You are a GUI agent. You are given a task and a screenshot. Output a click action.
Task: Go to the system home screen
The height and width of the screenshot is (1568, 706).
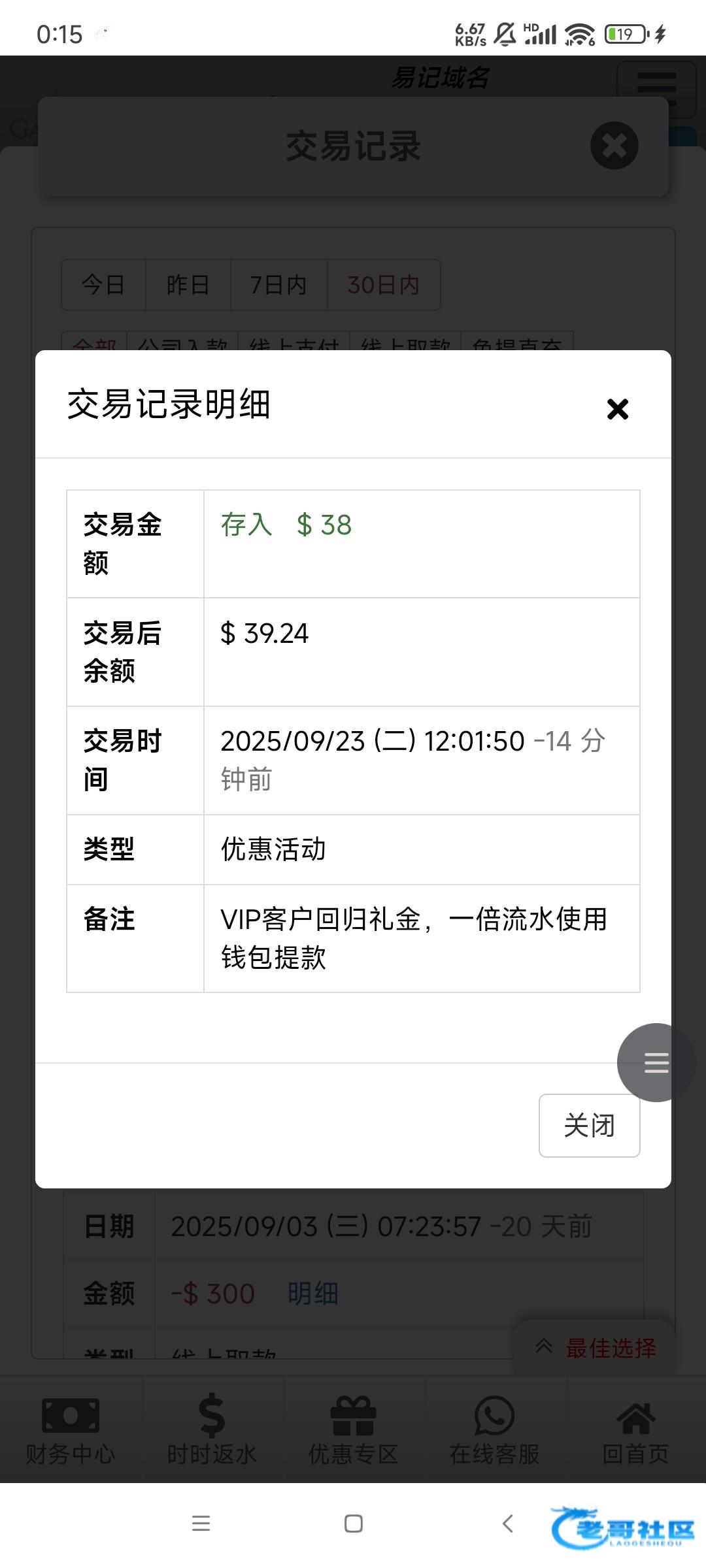pos(354,1524)
